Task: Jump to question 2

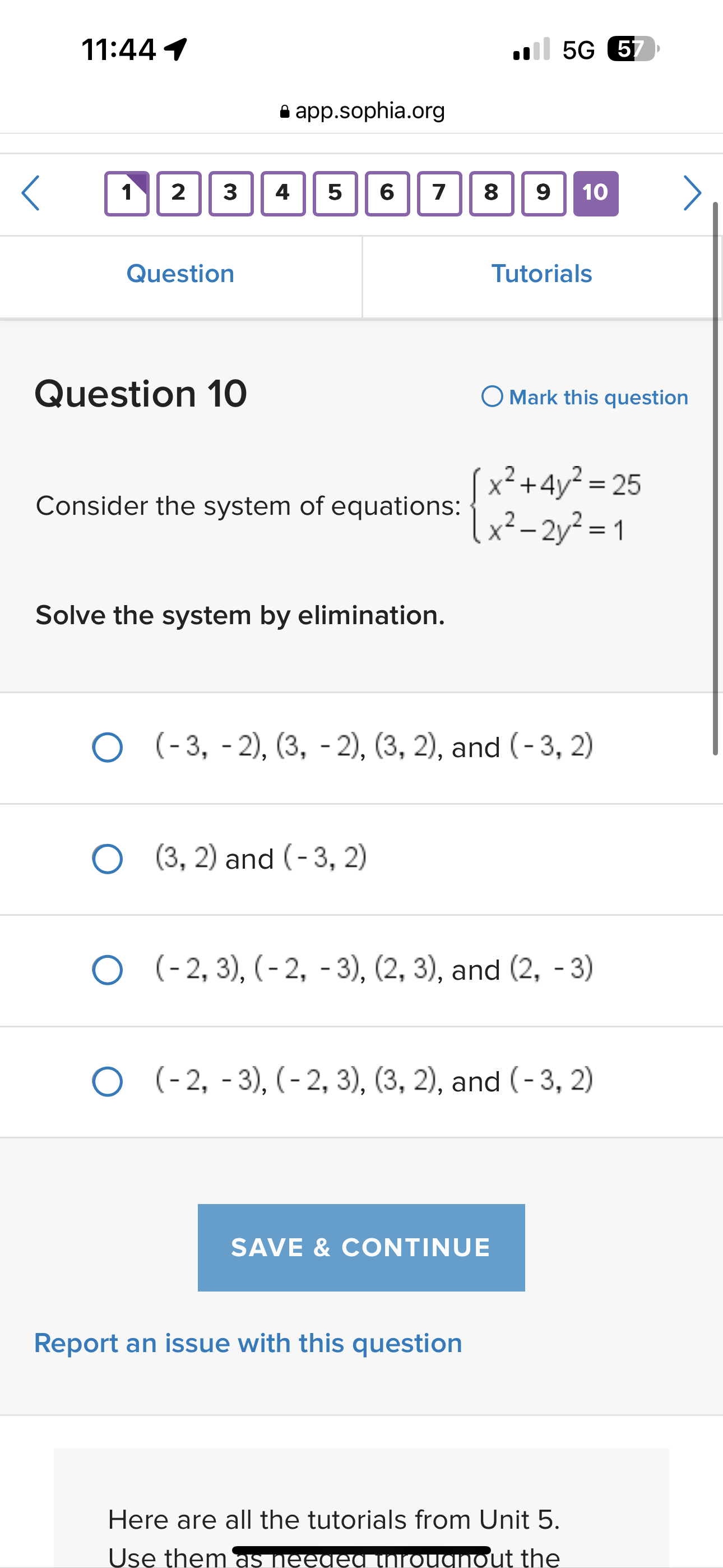Action: pos(178,193)
